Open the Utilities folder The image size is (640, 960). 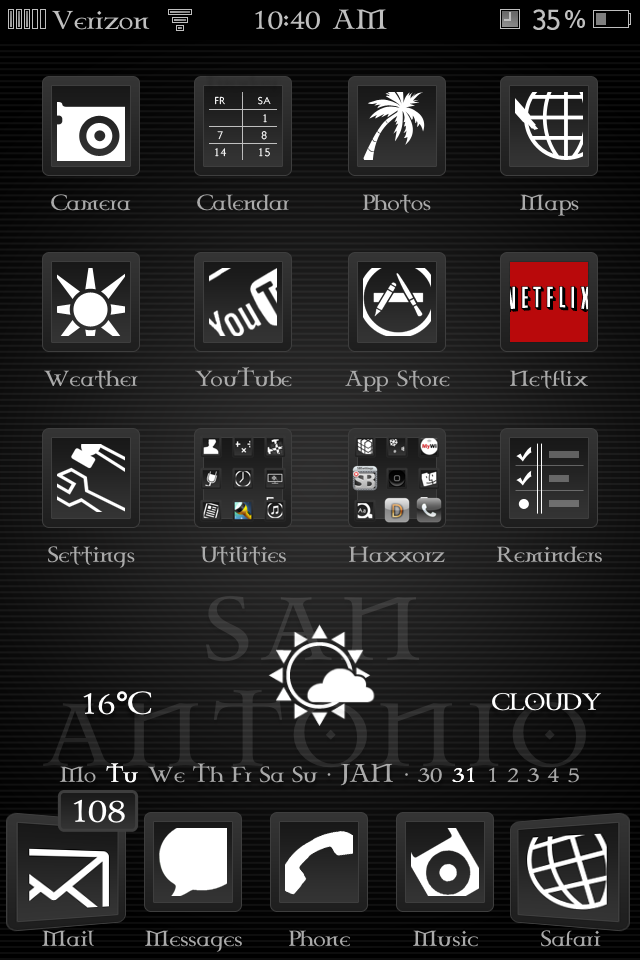click(243, 478)
